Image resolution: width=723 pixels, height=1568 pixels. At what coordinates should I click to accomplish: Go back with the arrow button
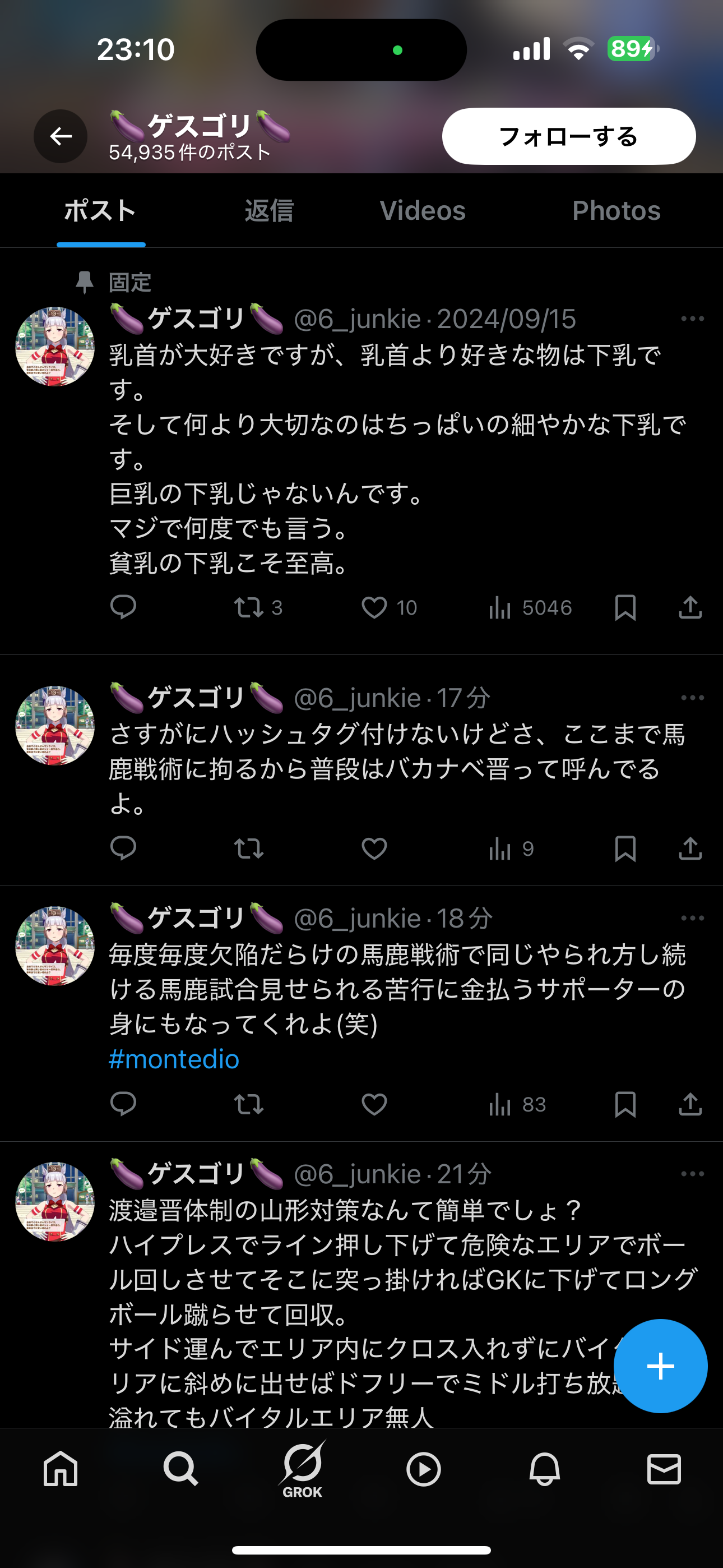click(x=61, y=136)
